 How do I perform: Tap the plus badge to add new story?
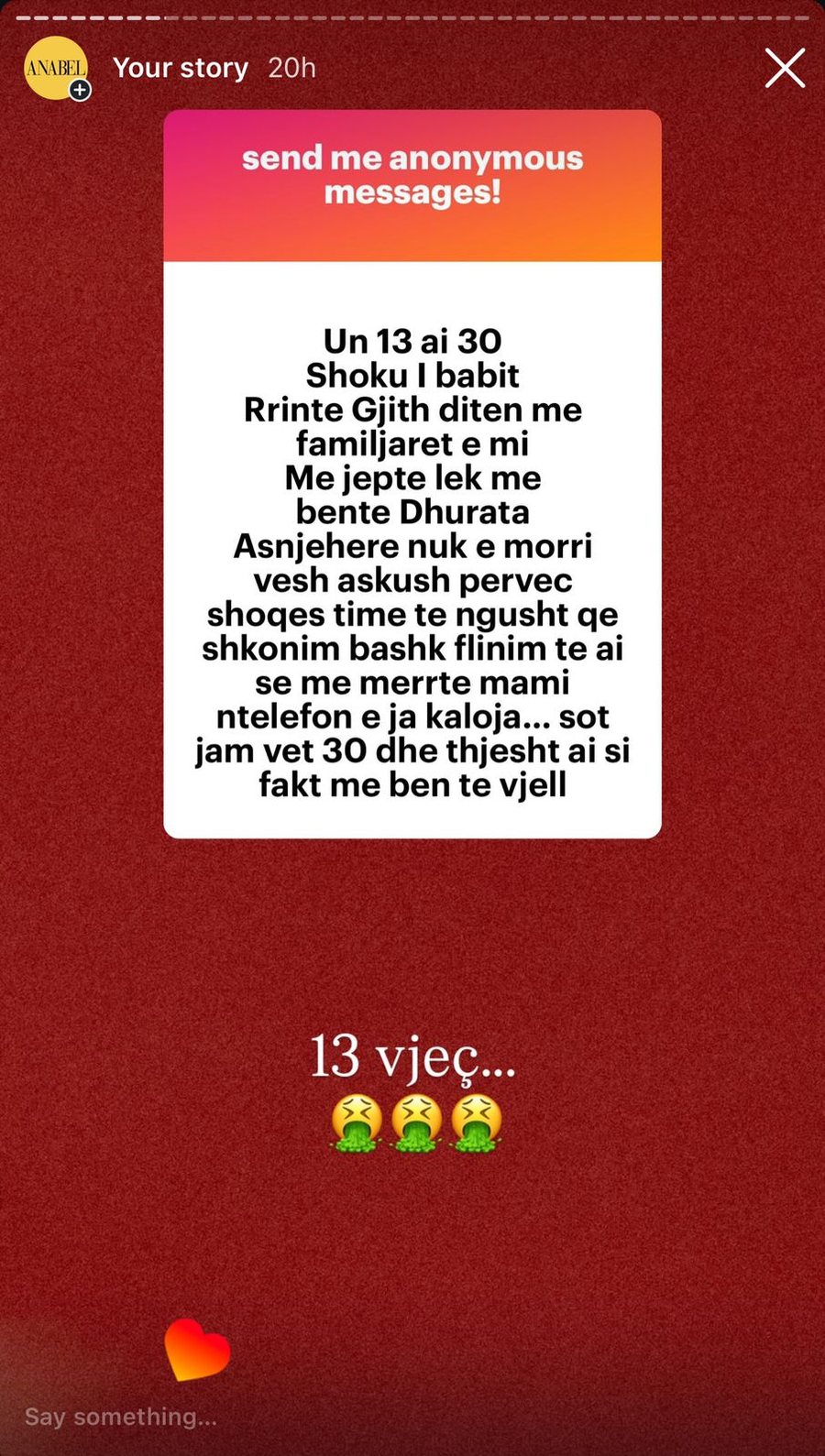point(80,89)
